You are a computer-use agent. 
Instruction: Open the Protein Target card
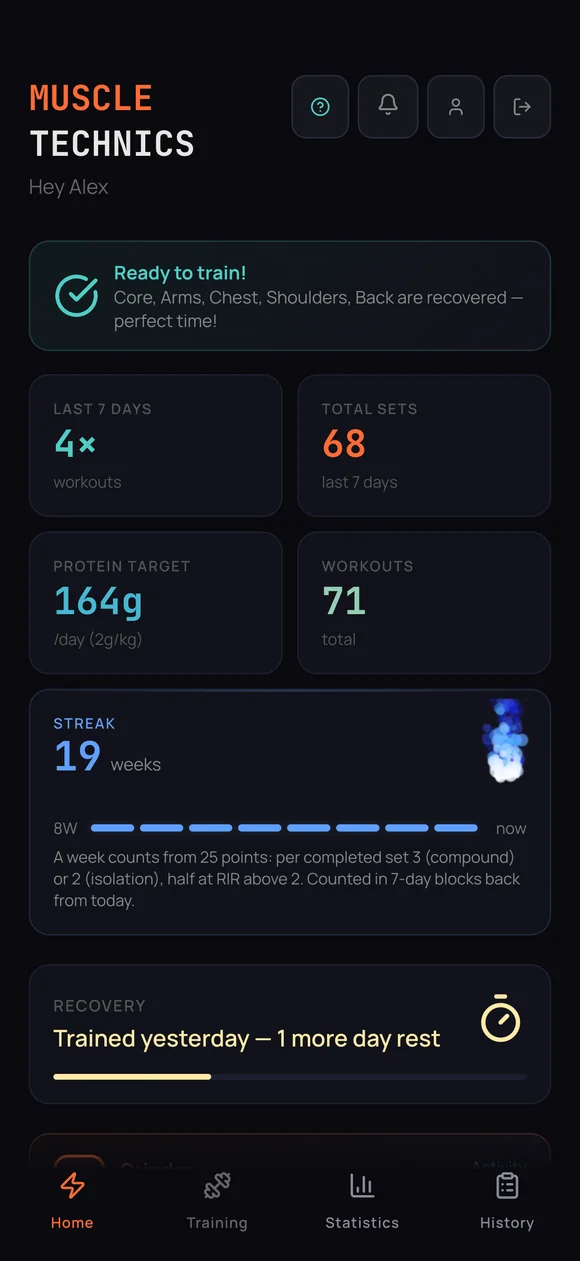click(x=156, y=603)
